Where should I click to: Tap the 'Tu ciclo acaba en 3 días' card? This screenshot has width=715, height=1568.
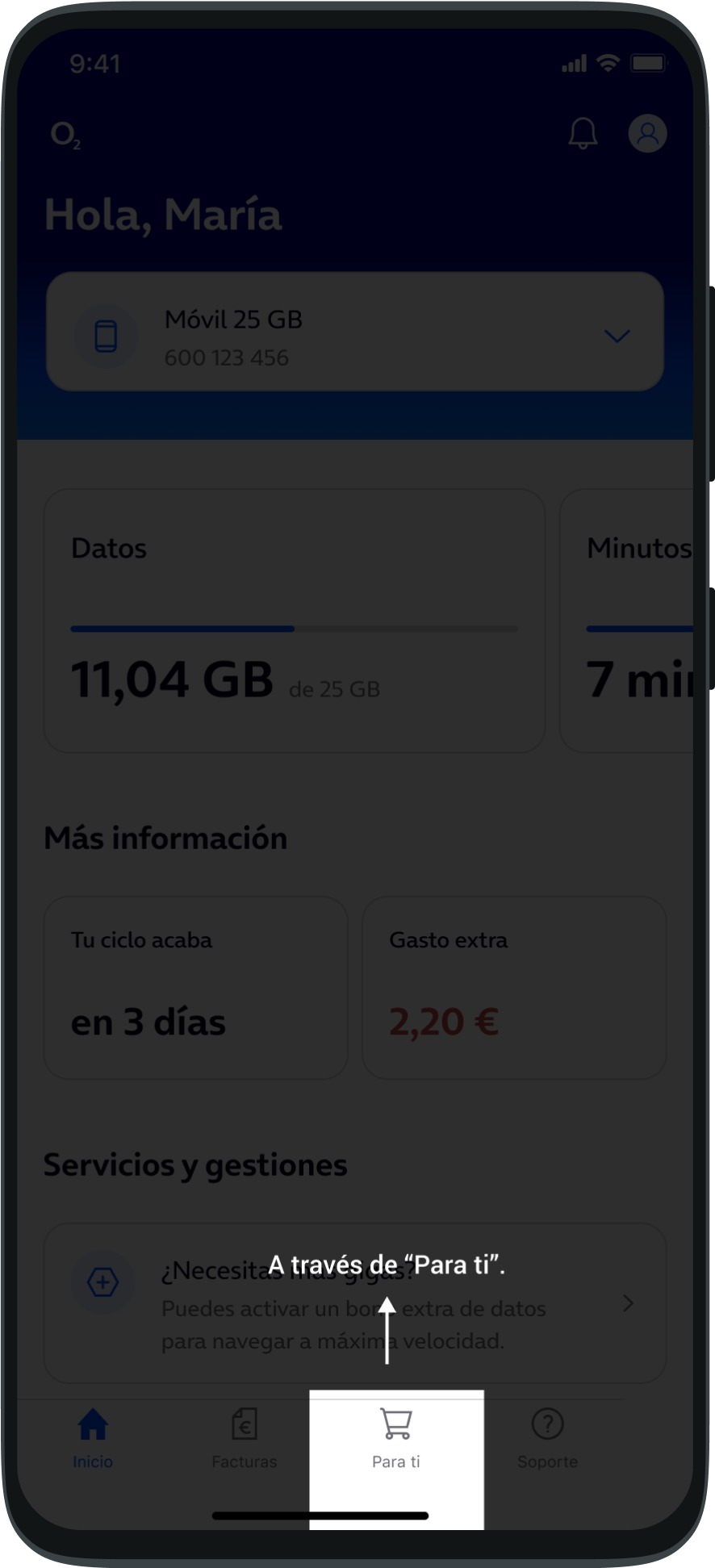pos(194,988)
